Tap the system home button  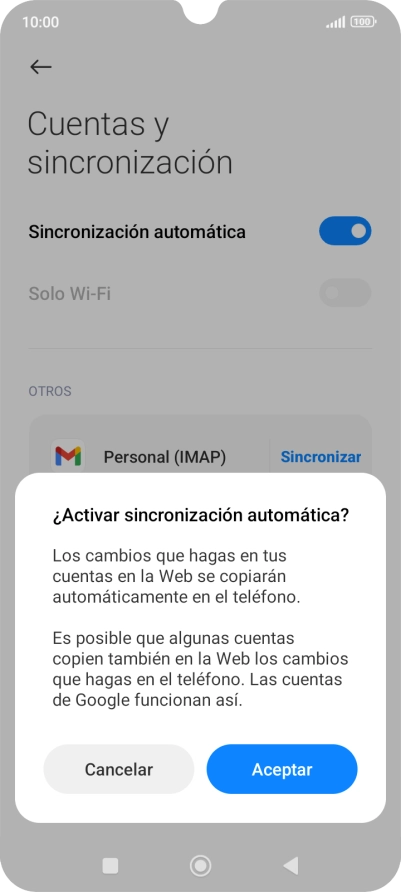pos(200,866)
